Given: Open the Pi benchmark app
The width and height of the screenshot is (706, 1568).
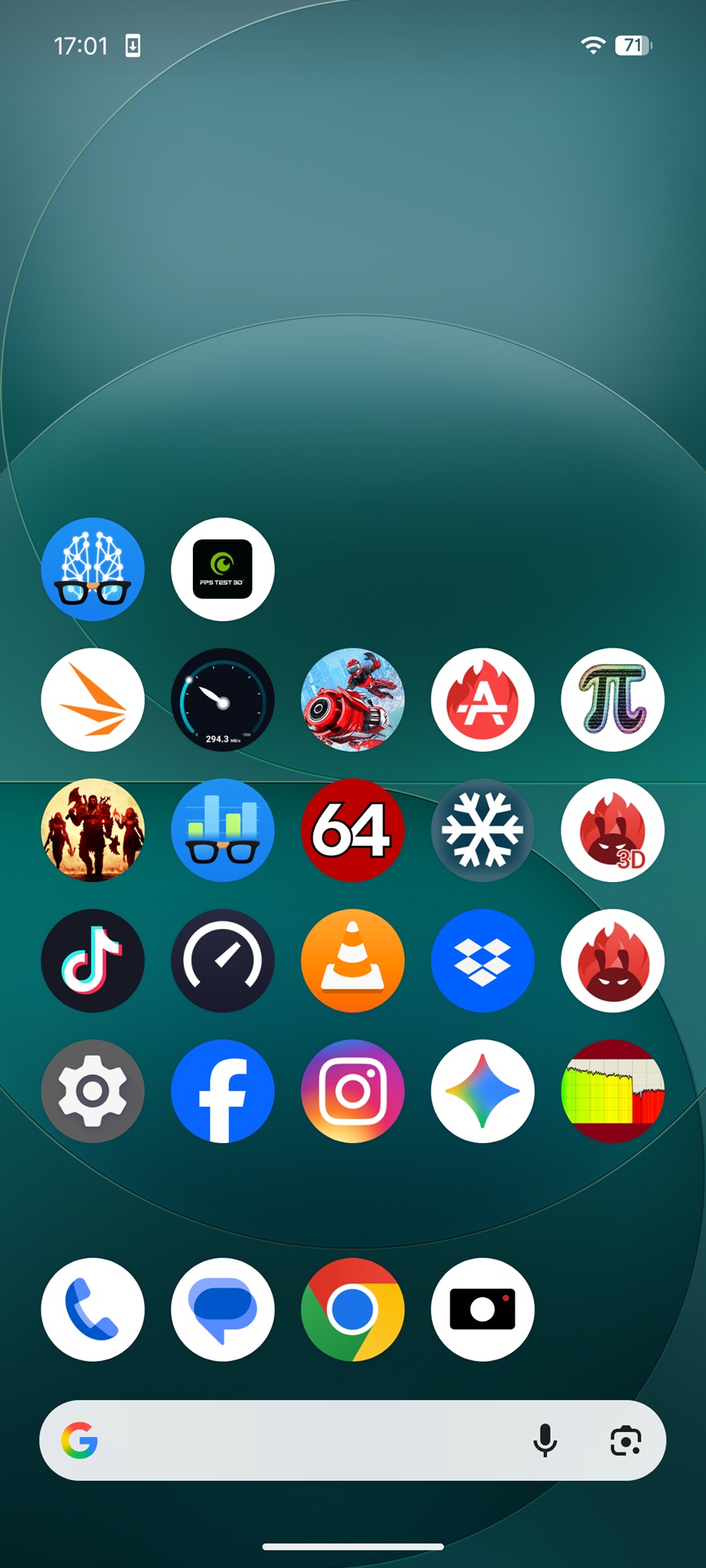Looking at the screenshot, I should click(613, 699).
